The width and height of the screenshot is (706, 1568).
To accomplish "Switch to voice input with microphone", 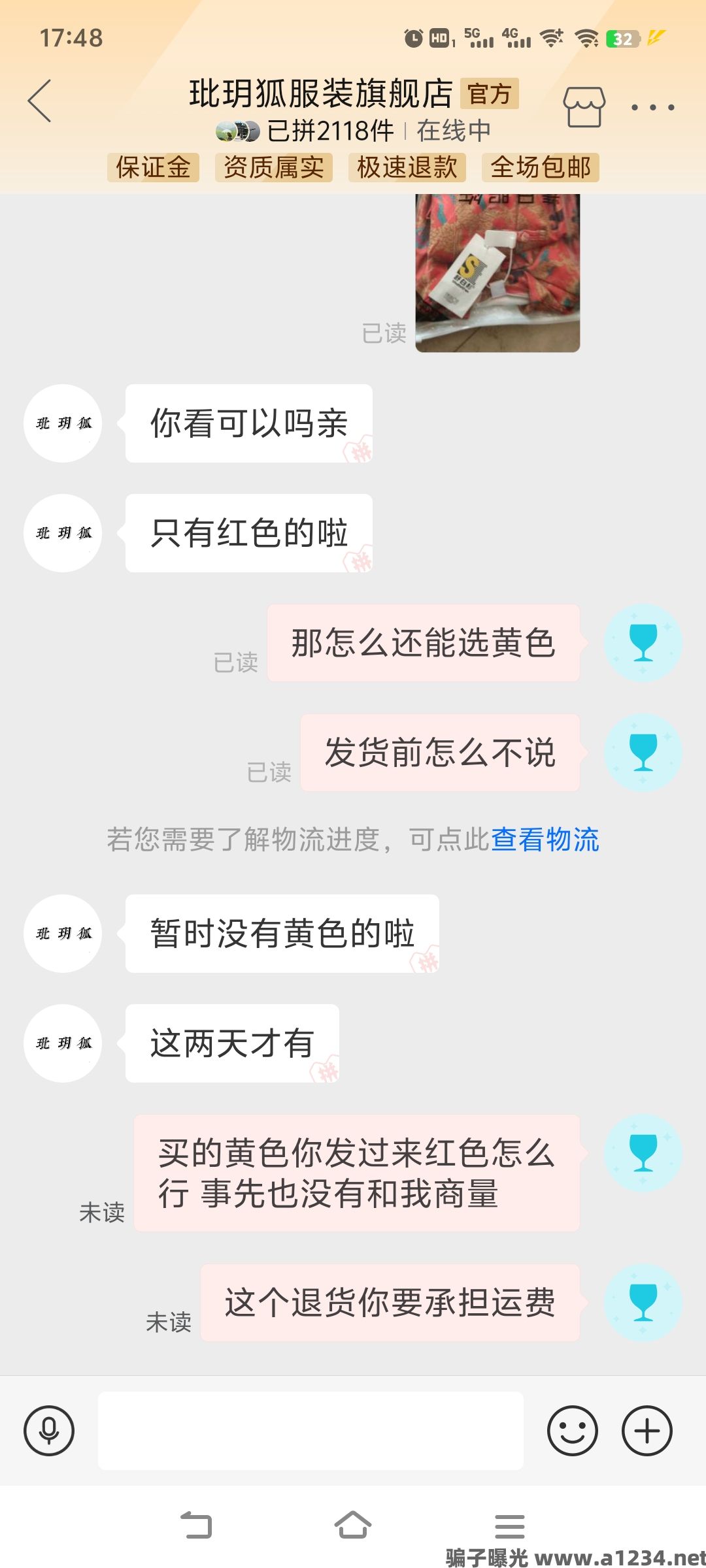I will click(49, 1431).
